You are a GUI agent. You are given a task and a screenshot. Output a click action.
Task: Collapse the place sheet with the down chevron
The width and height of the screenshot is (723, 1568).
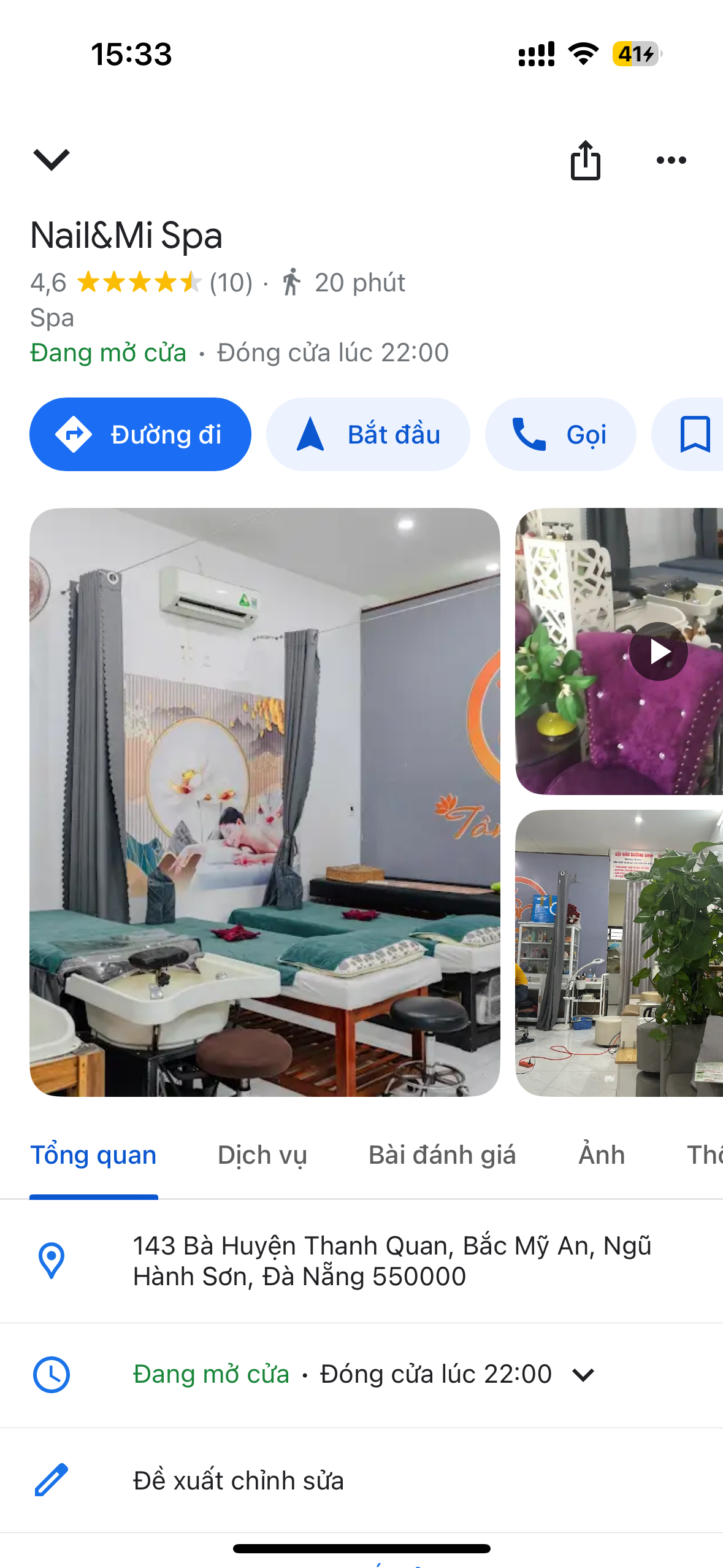[52, 159]
